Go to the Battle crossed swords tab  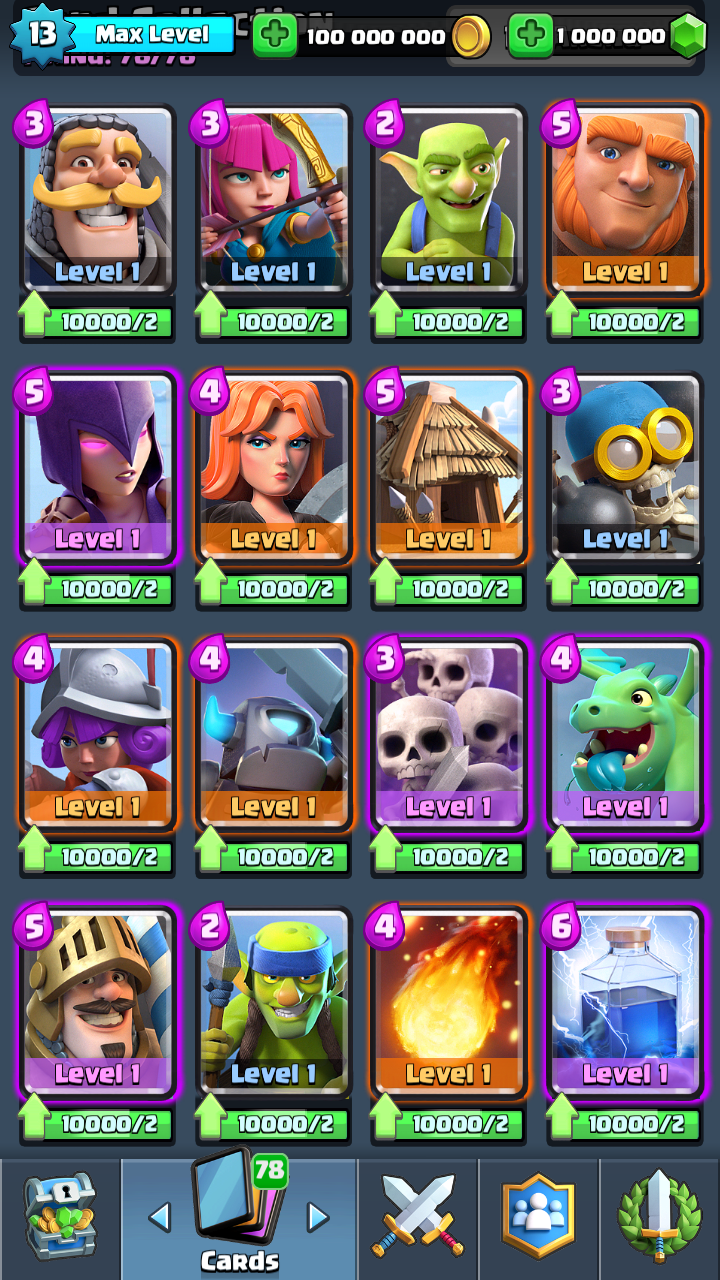point(418,1218)
